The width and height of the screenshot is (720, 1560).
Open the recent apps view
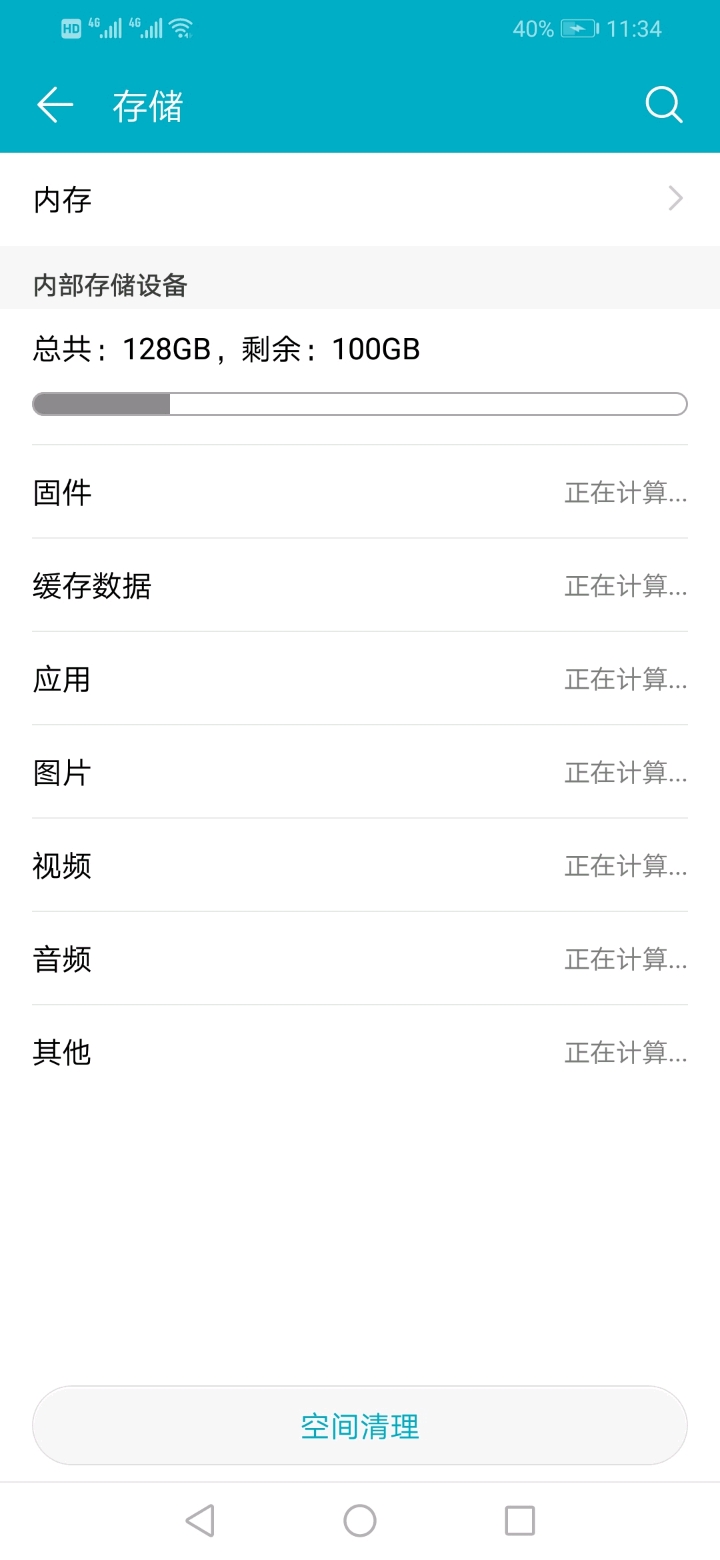(x=520, y=1521)
